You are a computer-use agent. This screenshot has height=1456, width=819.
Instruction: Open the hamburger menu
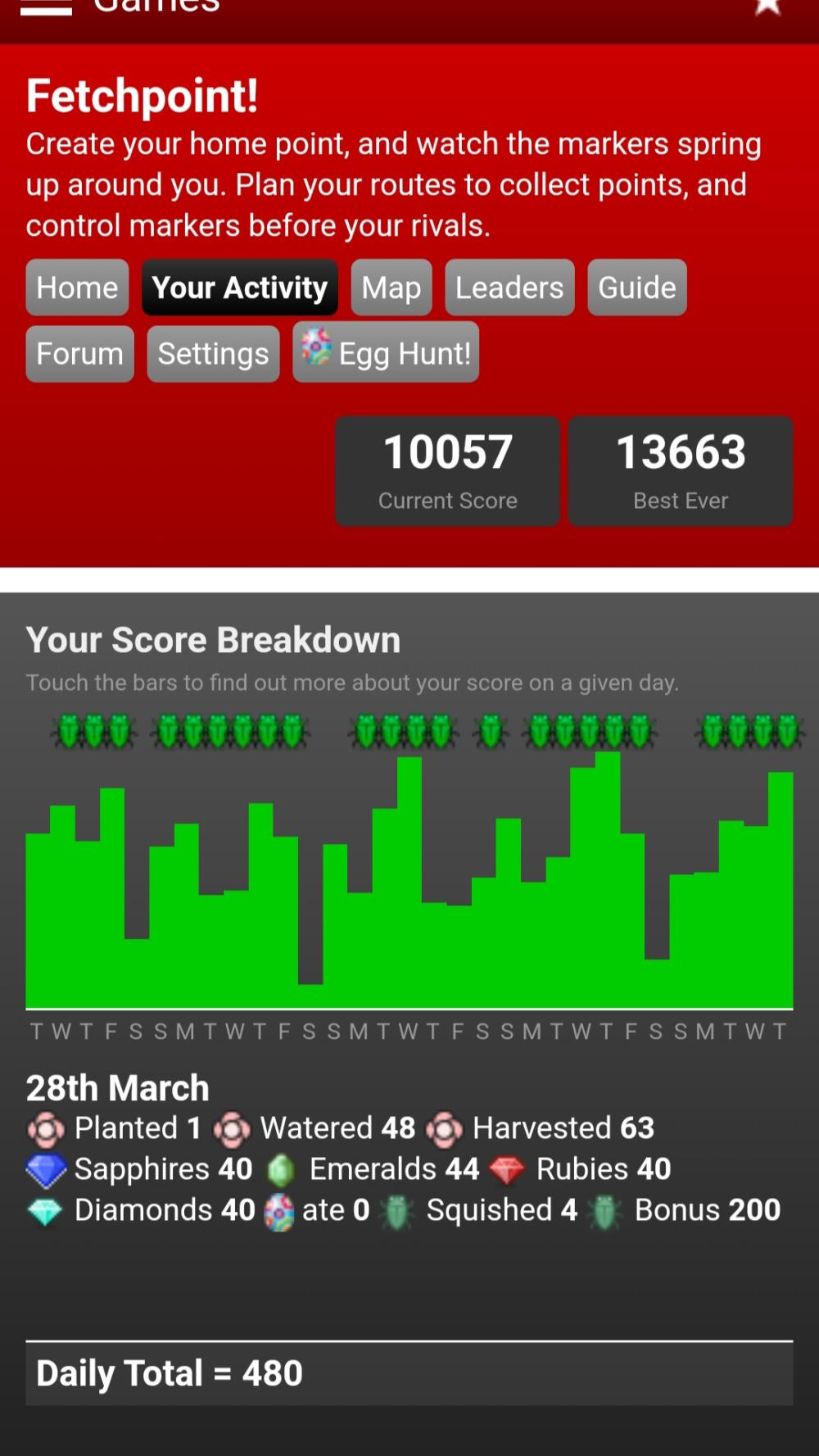(46, 7)
